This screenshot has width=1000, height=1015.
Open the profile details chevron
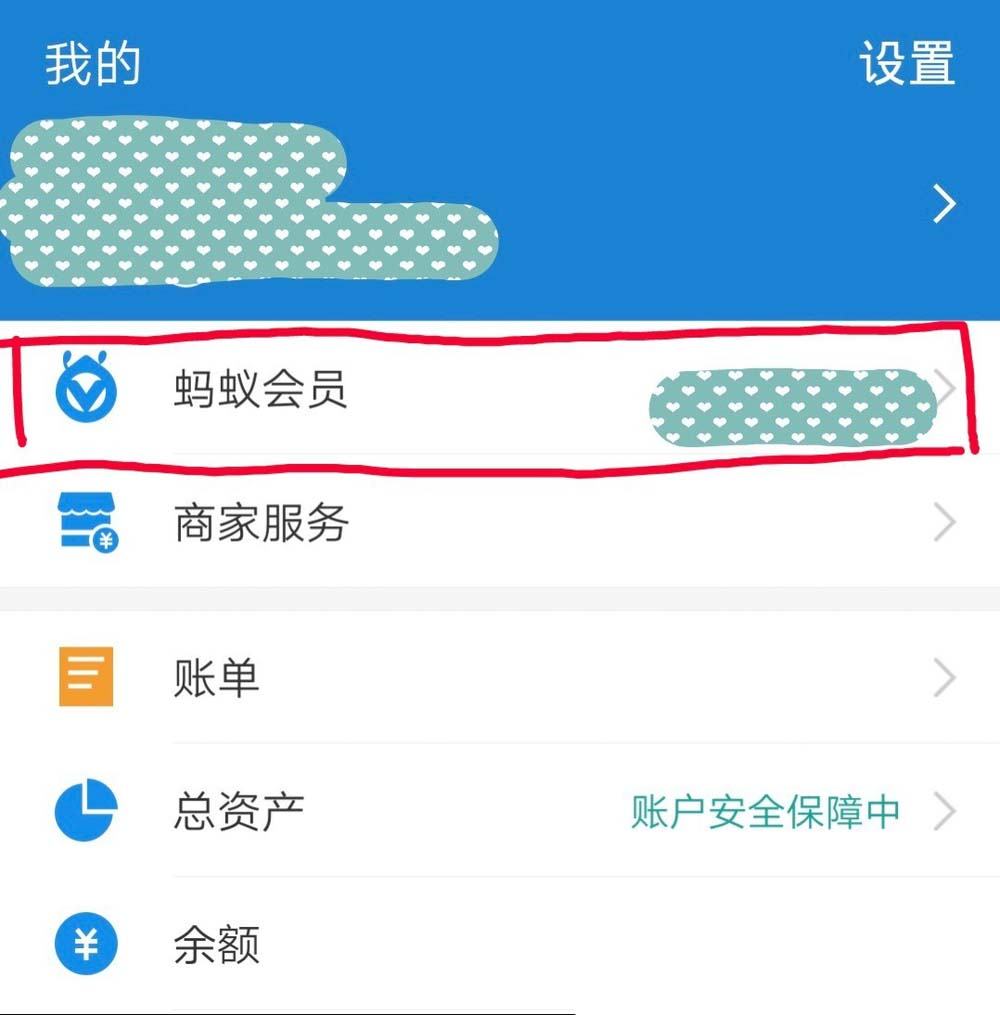944,205
